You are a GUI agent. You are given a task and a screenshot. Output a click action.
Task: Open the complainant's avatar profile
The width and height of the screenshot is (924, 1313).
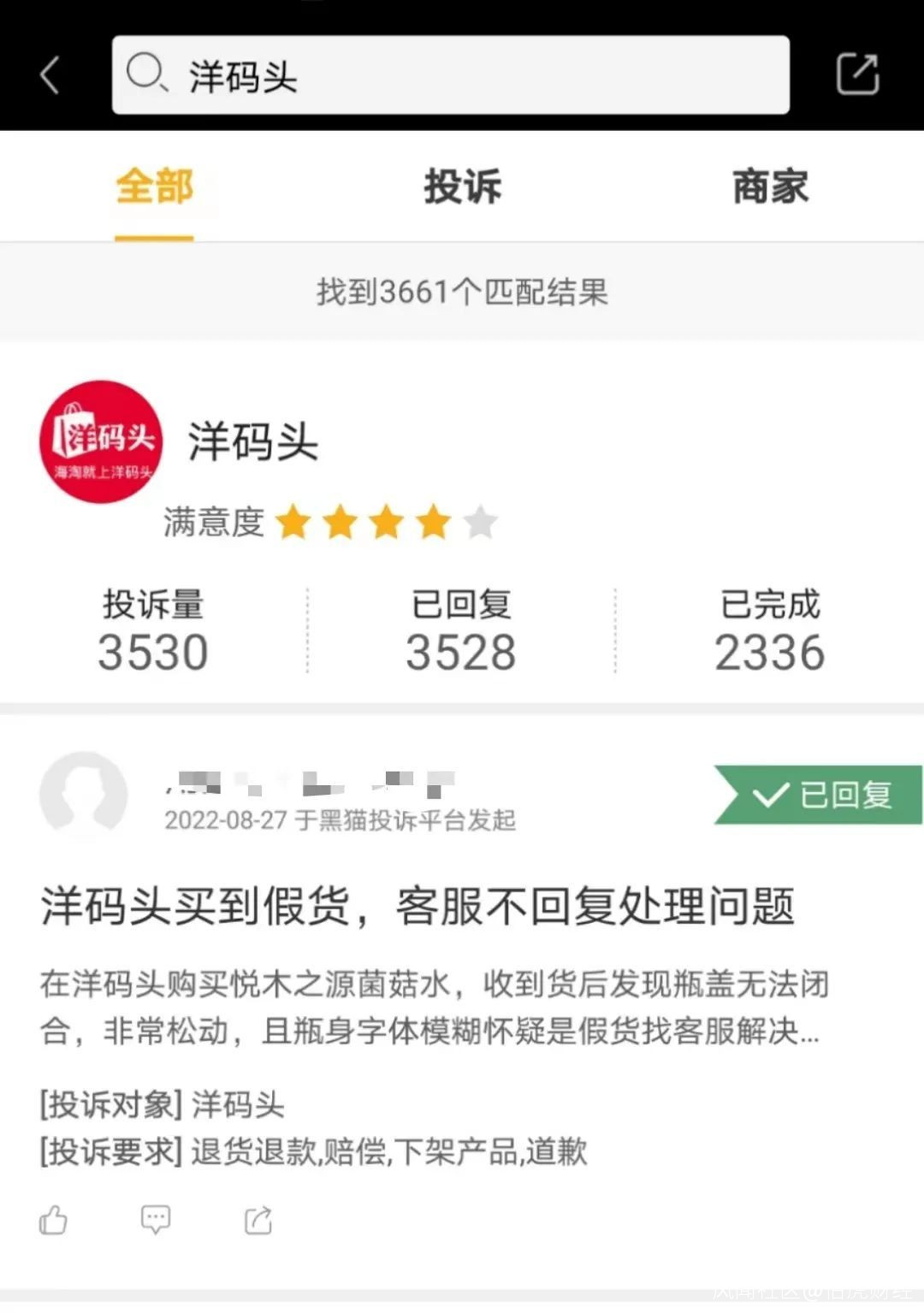83,795
